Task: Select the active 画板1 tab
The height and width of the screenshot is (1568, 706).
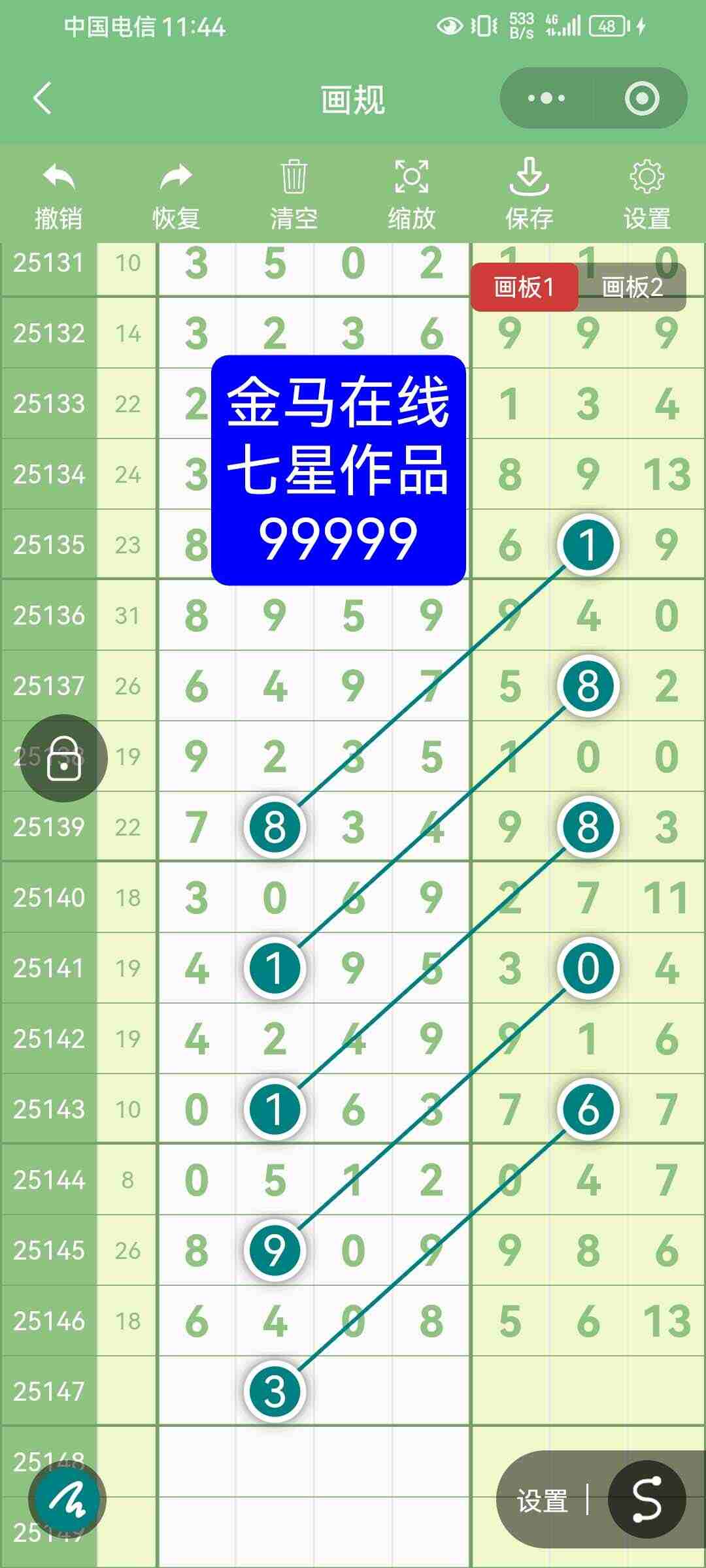Action: (x=527, y=286)
